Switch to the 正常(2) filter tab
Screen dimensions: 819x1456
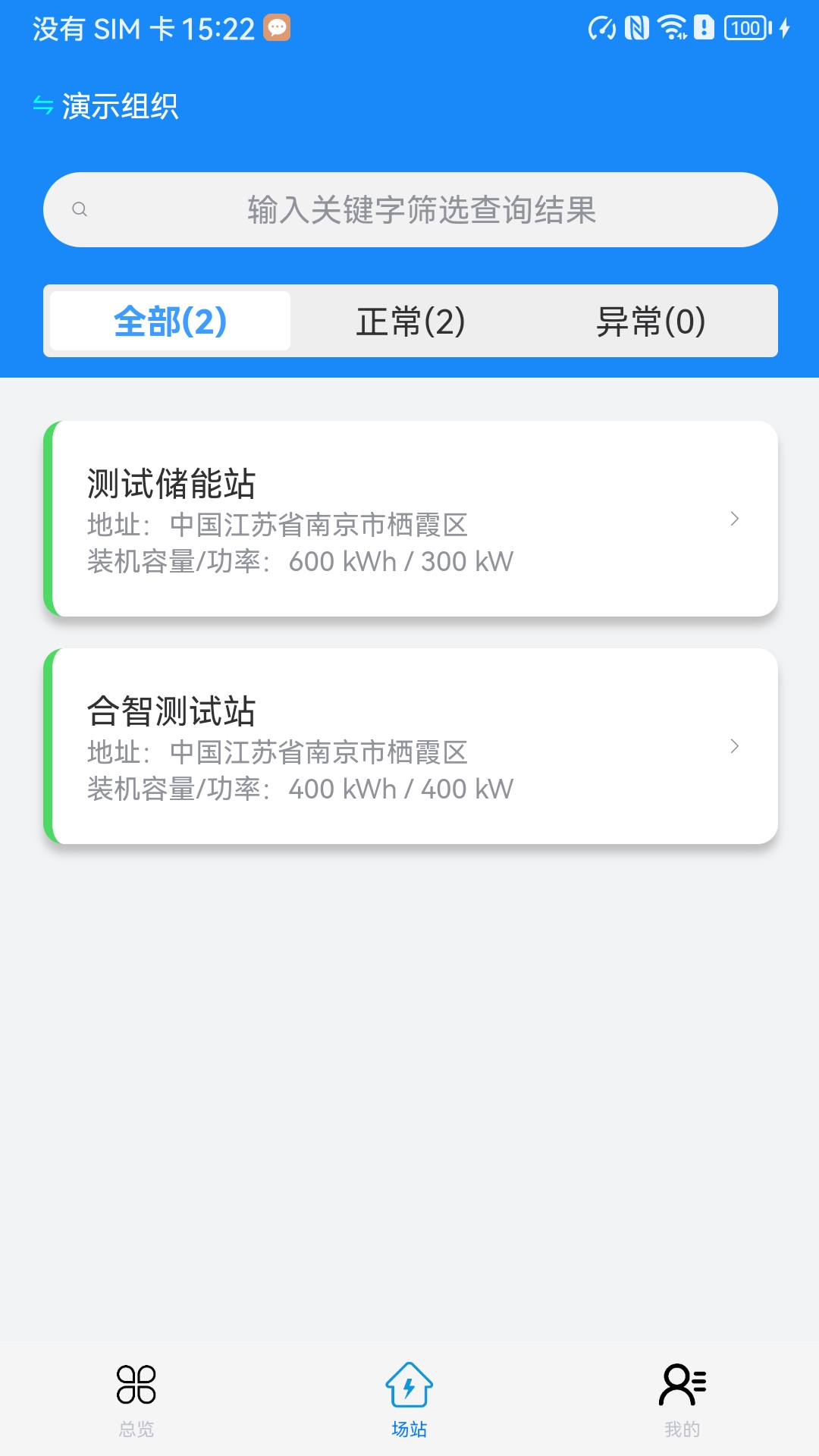point(411,321)
